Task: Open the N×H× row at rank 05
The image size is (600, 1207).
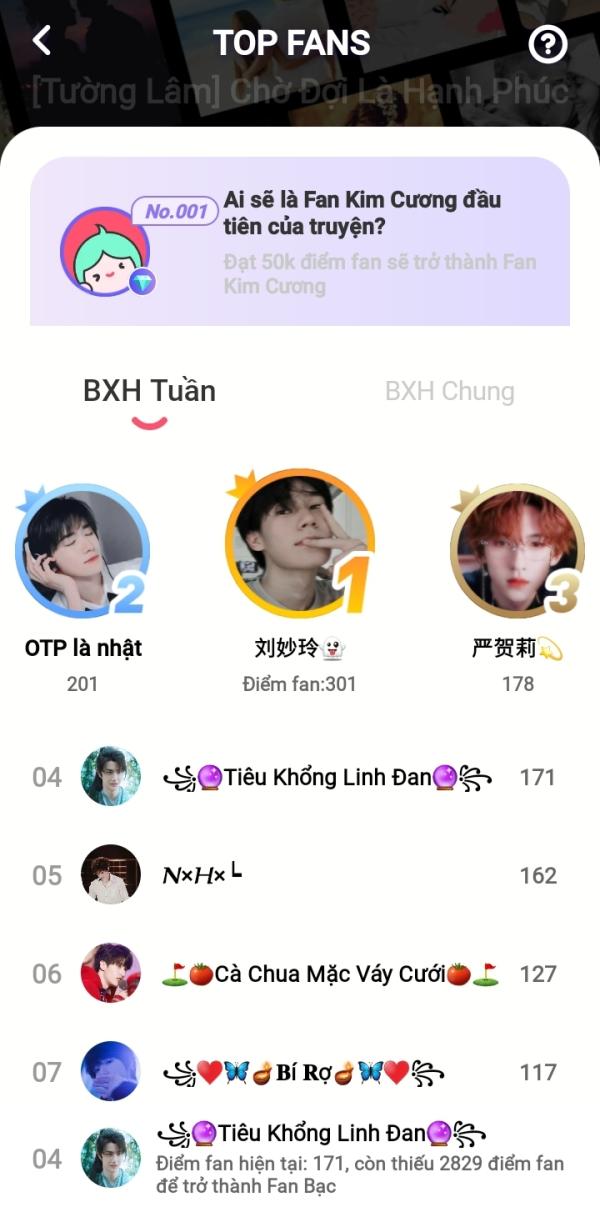Action: click(300, 875)
